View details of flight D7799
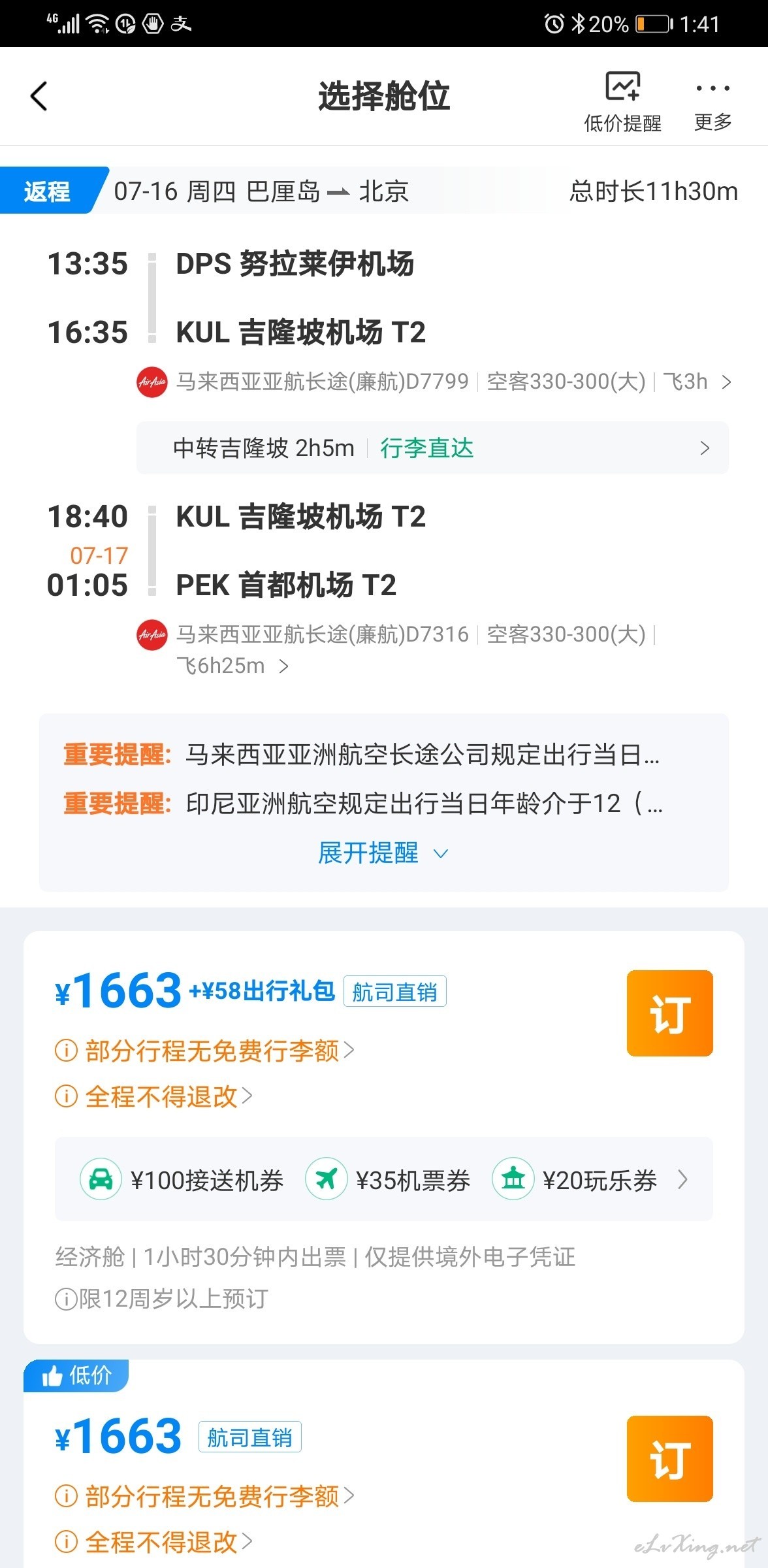The height and width of the screenshot is (1568, 768). [434, 382]
